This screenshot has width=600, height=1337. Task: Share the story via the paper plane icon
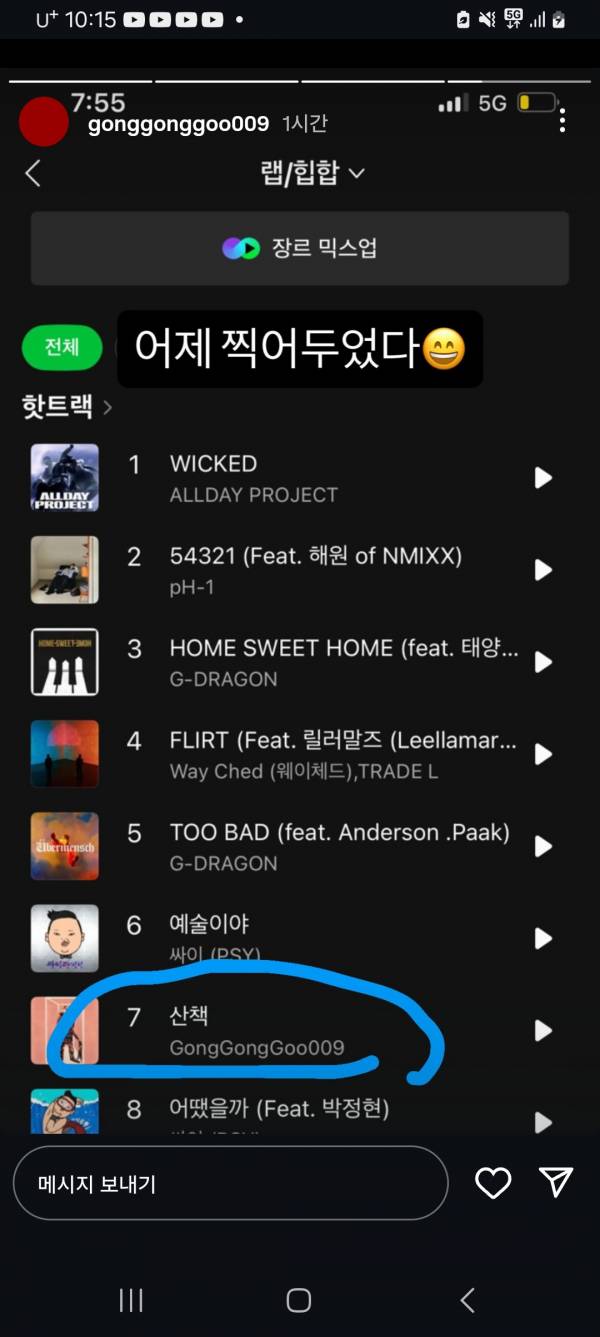556,1182
